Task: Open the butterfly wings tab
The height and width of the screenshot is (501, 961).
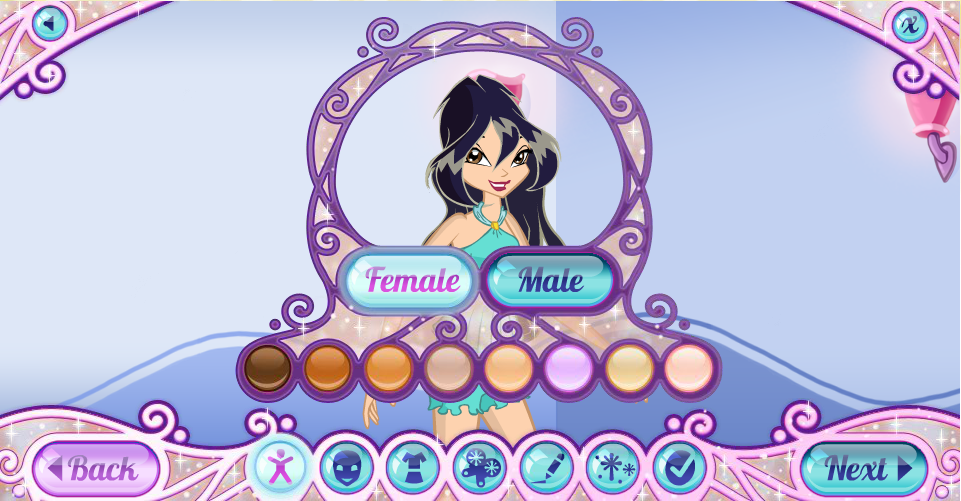Action: [479, 467]
